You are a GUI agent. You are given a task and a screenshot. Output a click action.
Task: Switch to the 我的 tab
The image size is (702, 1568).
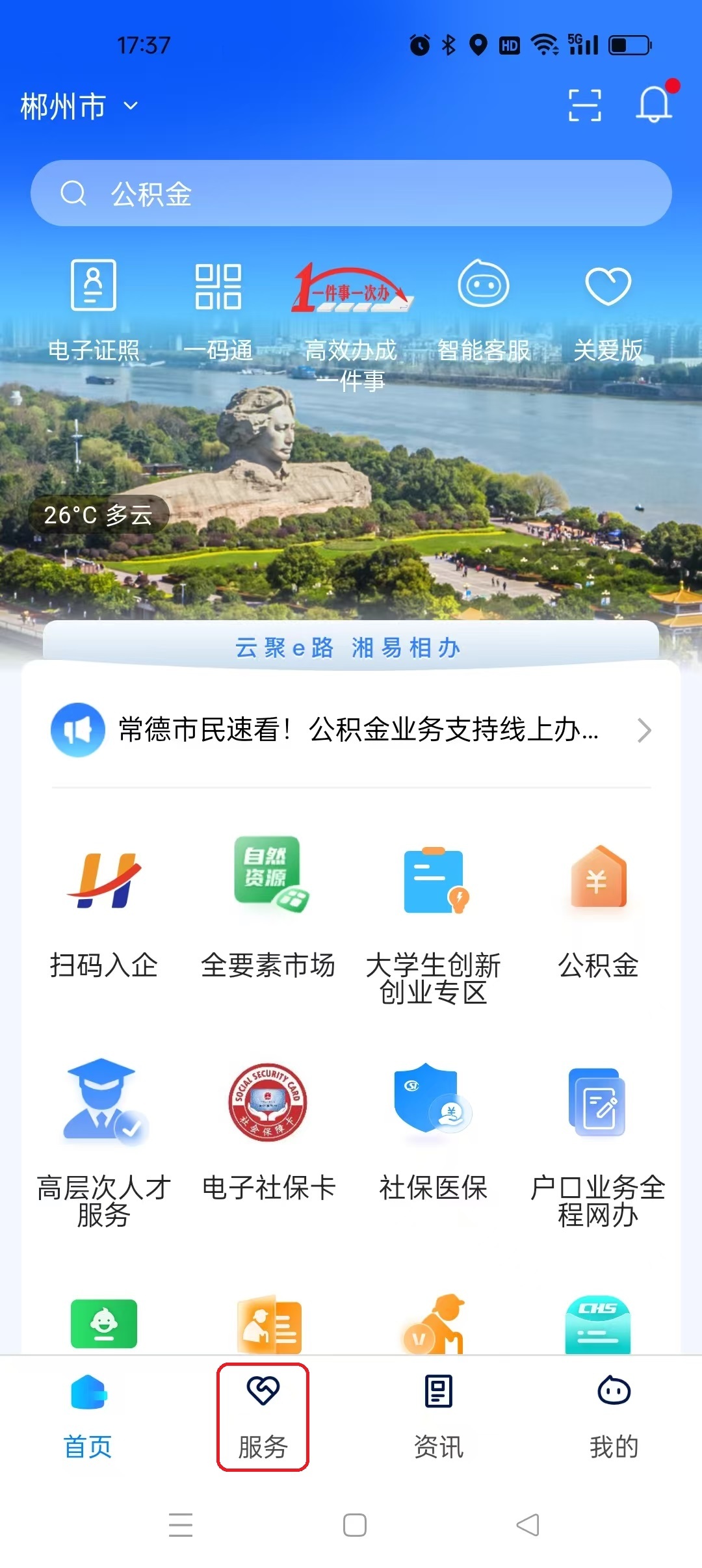pyautogui.click(x=614, y=1417)
